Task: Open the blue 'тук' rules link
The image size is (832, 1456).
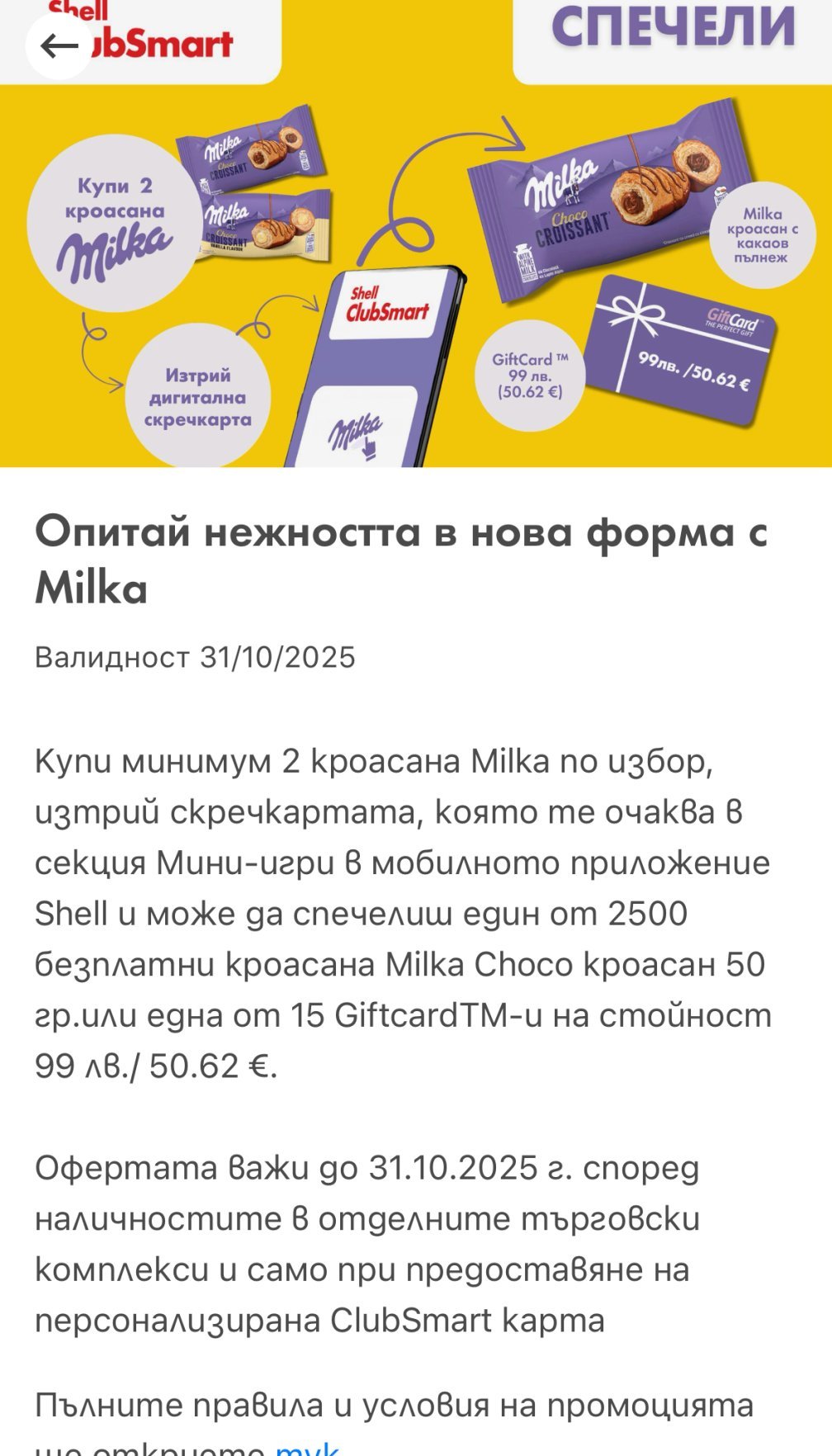Action: click(307, 1448)
